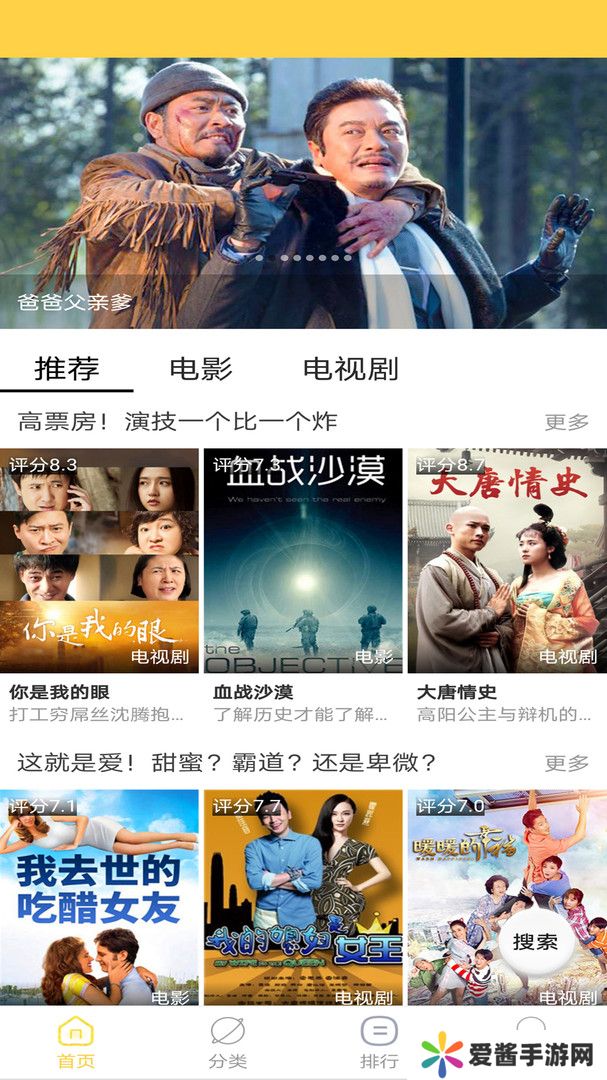
Task: View 更多 for 这就是爱 section
Action: (566, 764)
